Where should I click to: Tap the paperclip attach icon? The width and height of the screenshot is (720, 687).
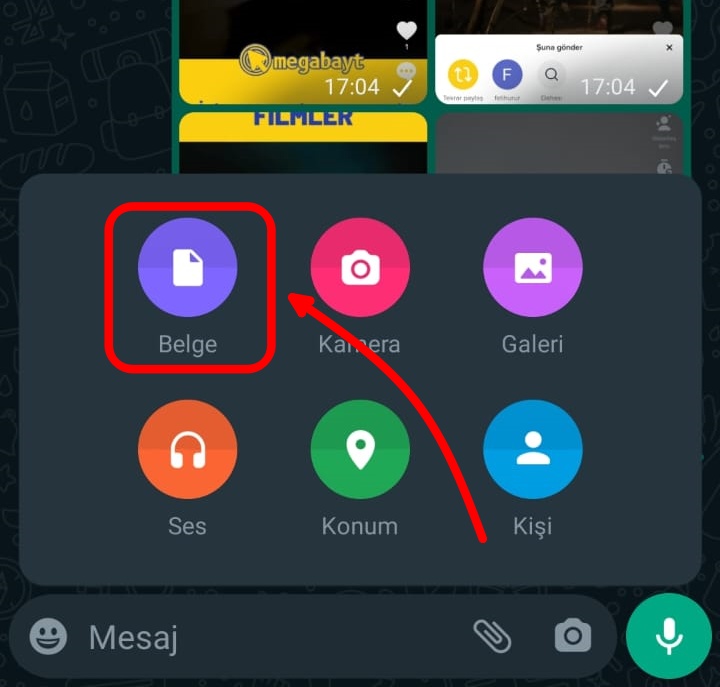click(x=492, y=636)
